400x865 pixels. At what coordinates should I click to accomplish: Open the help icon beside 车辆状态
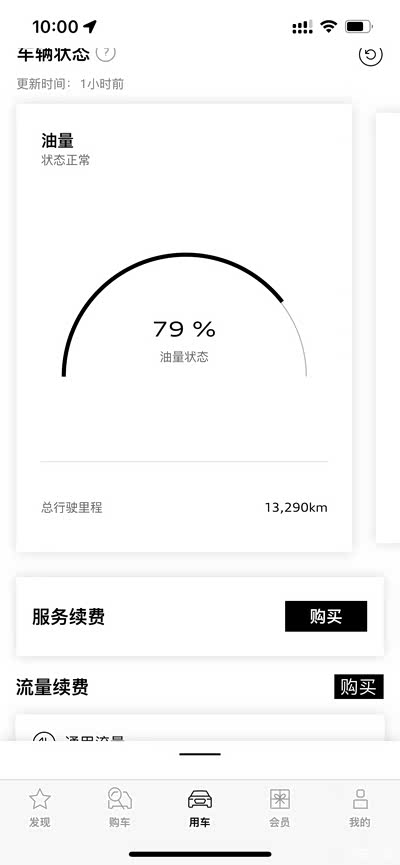(x=106, y=54)
